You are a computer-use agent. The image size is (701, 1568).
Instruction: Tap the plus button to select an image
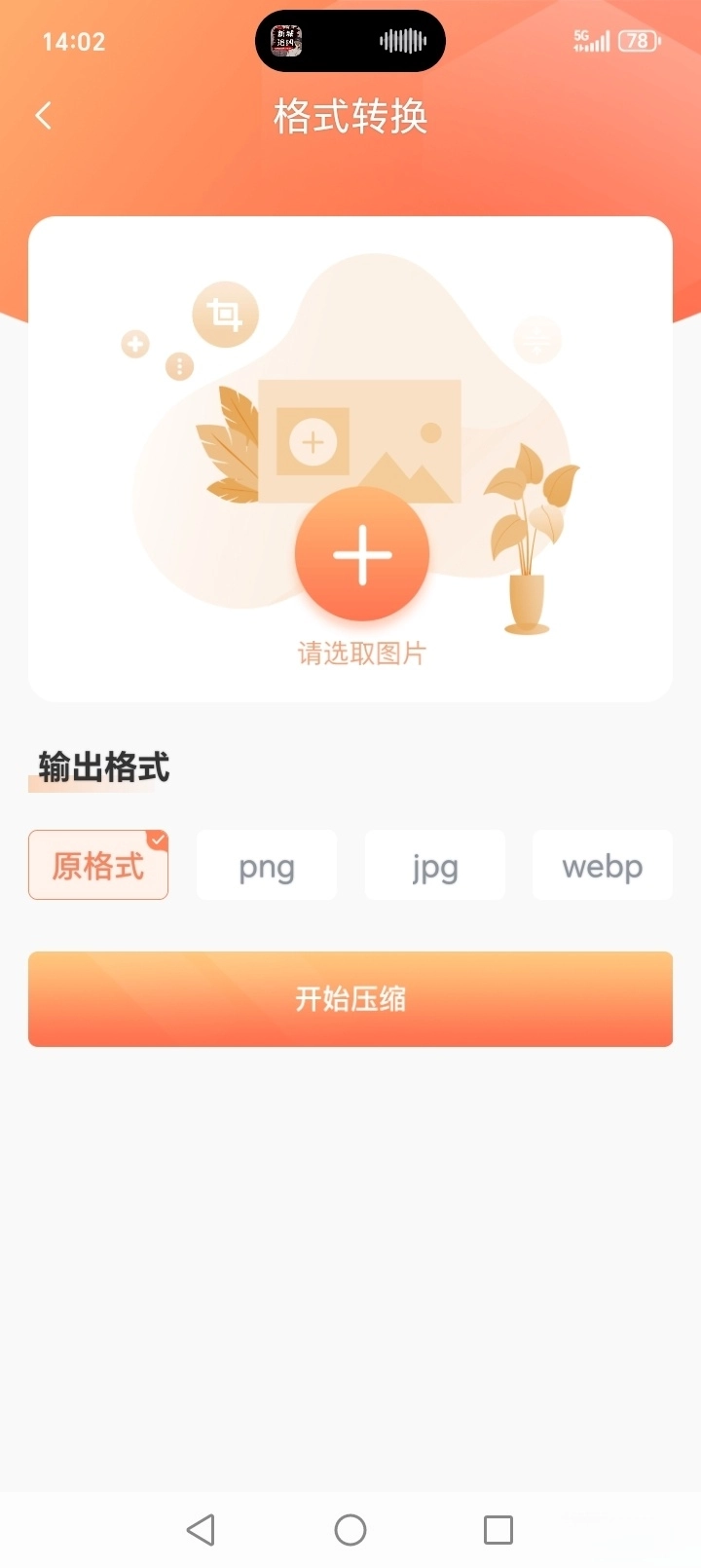click(362, 554)
